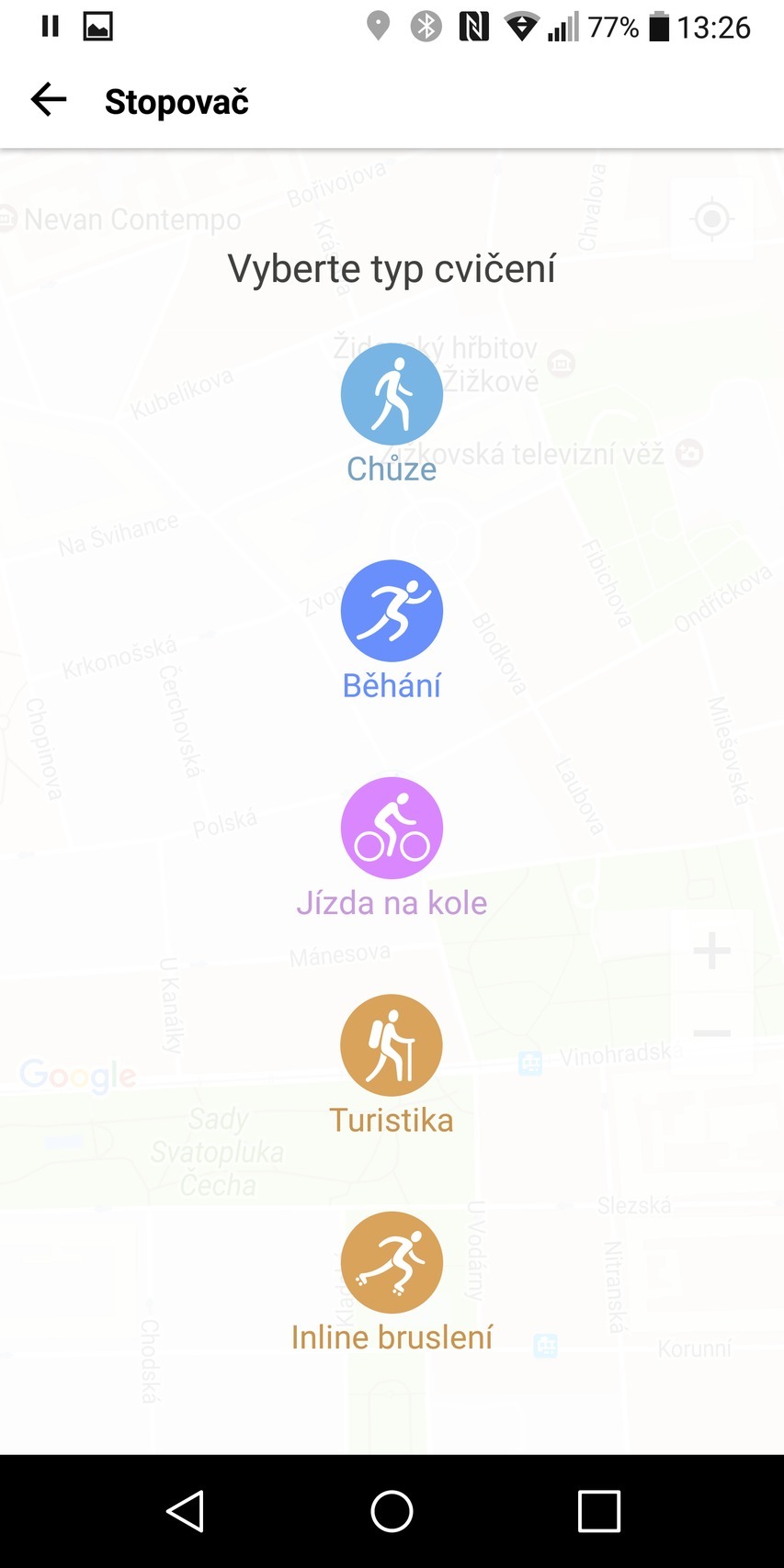This screenshot has width=784, height=1568.
Task: Go back from Stopovač screen
Action: (49, 100)
